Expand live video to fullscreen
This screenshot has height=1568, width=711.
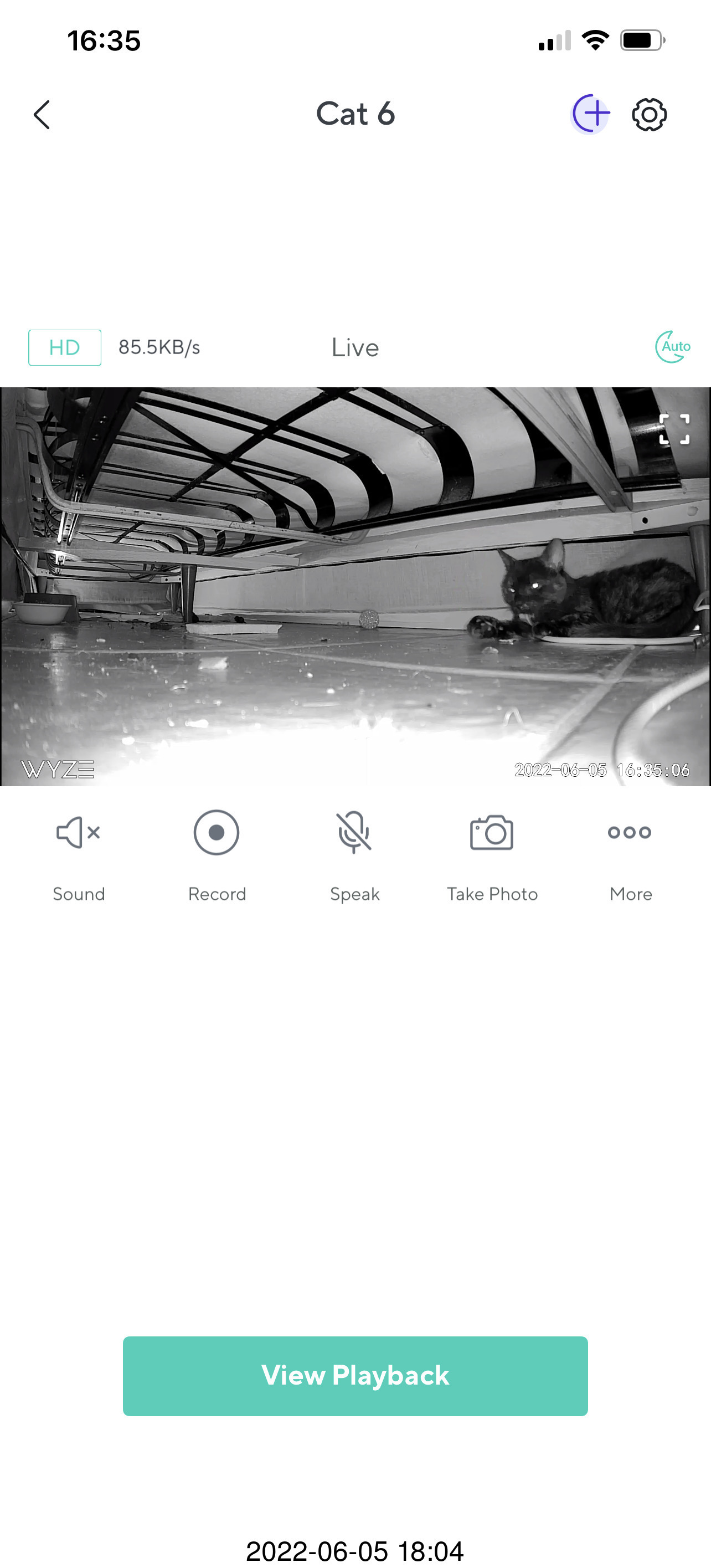click(674, 429)
